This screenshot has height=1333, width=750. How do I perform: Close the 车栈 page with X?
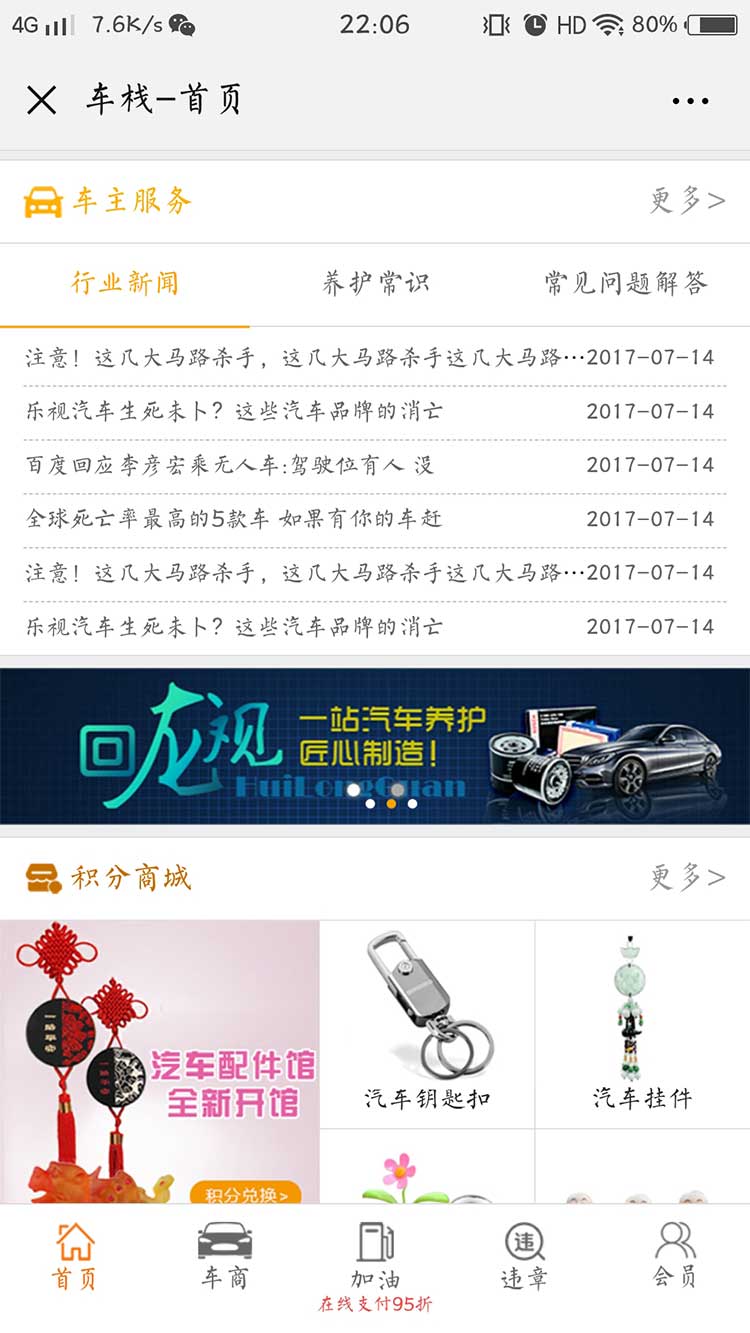pyautogui.click(x=41, y=100)
